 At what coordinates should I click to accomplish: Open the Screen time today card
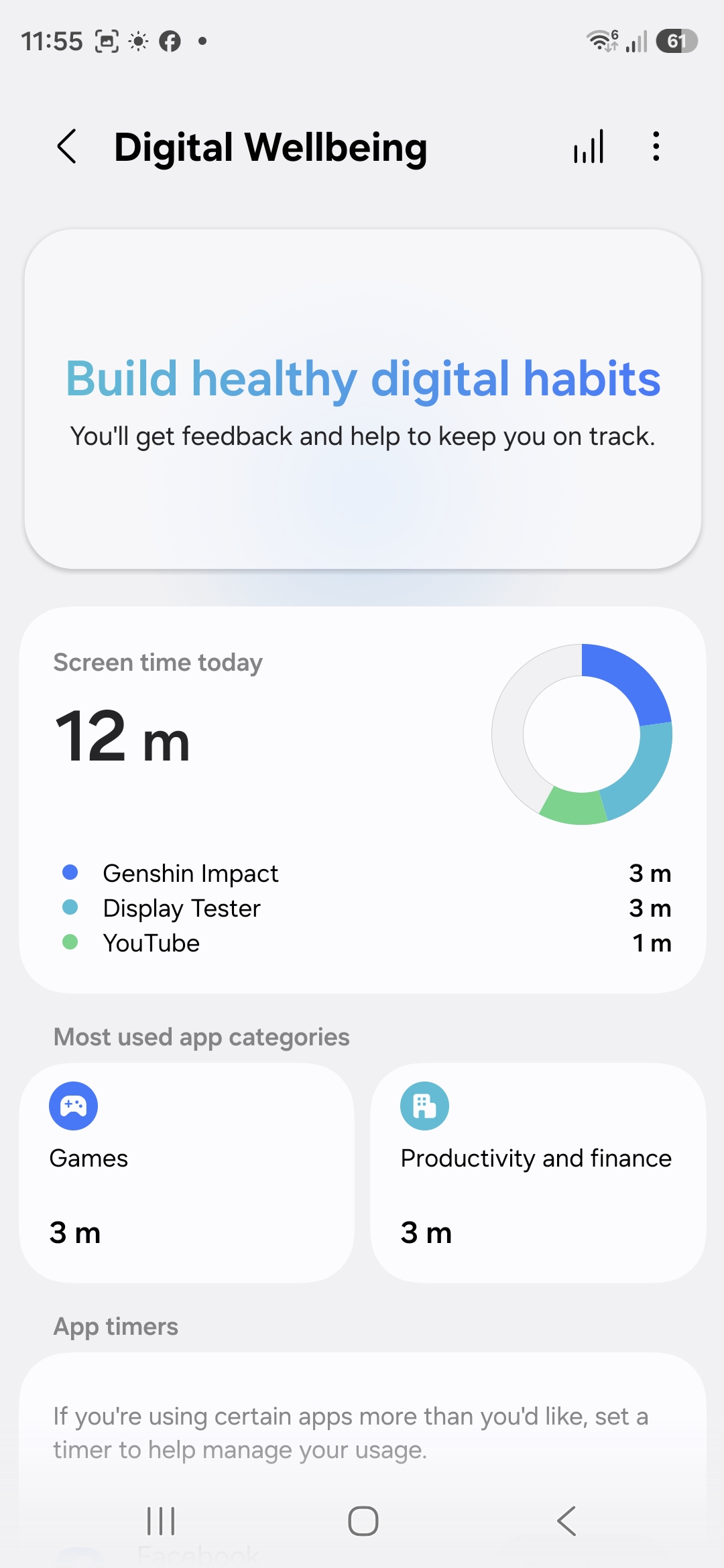point(363,799)
